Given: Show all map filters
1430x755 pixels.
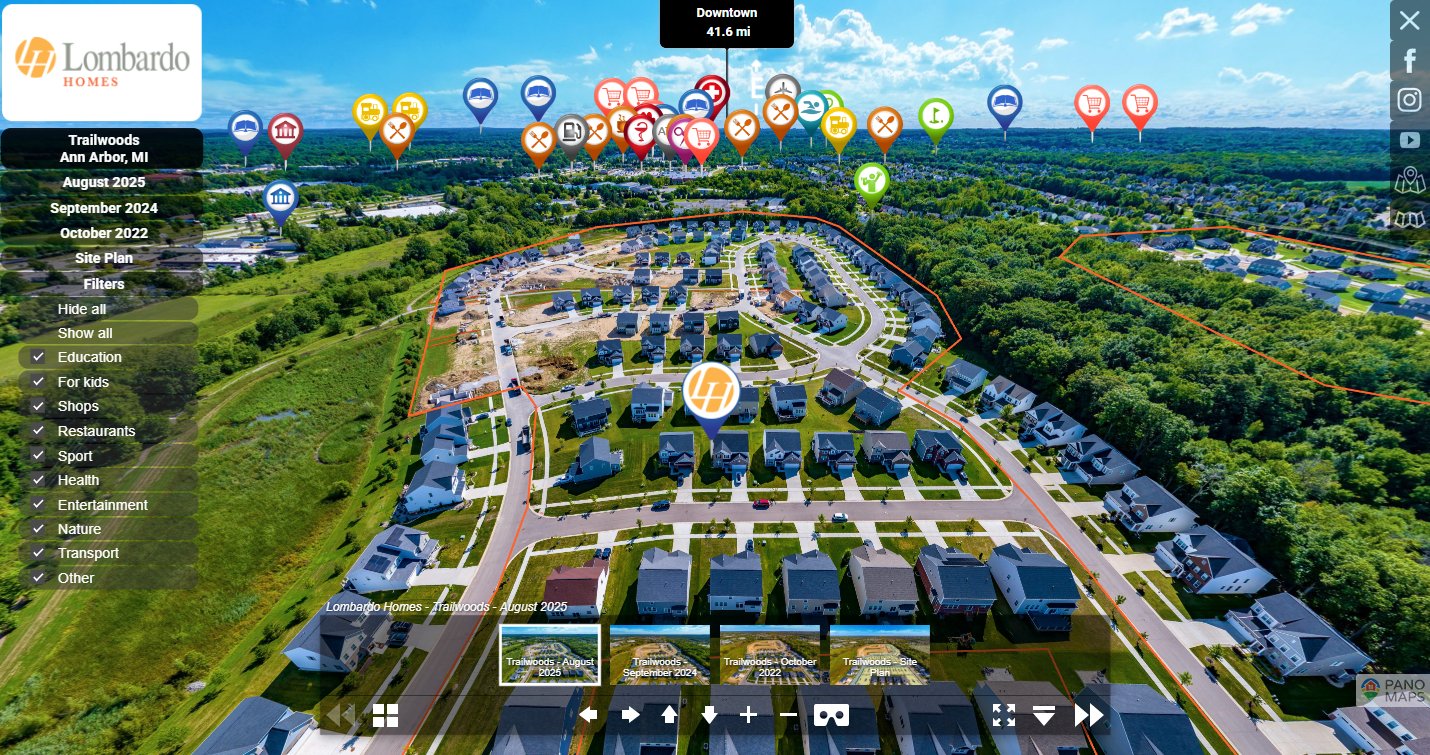Looking at the screenshot, I should (85, 333).
